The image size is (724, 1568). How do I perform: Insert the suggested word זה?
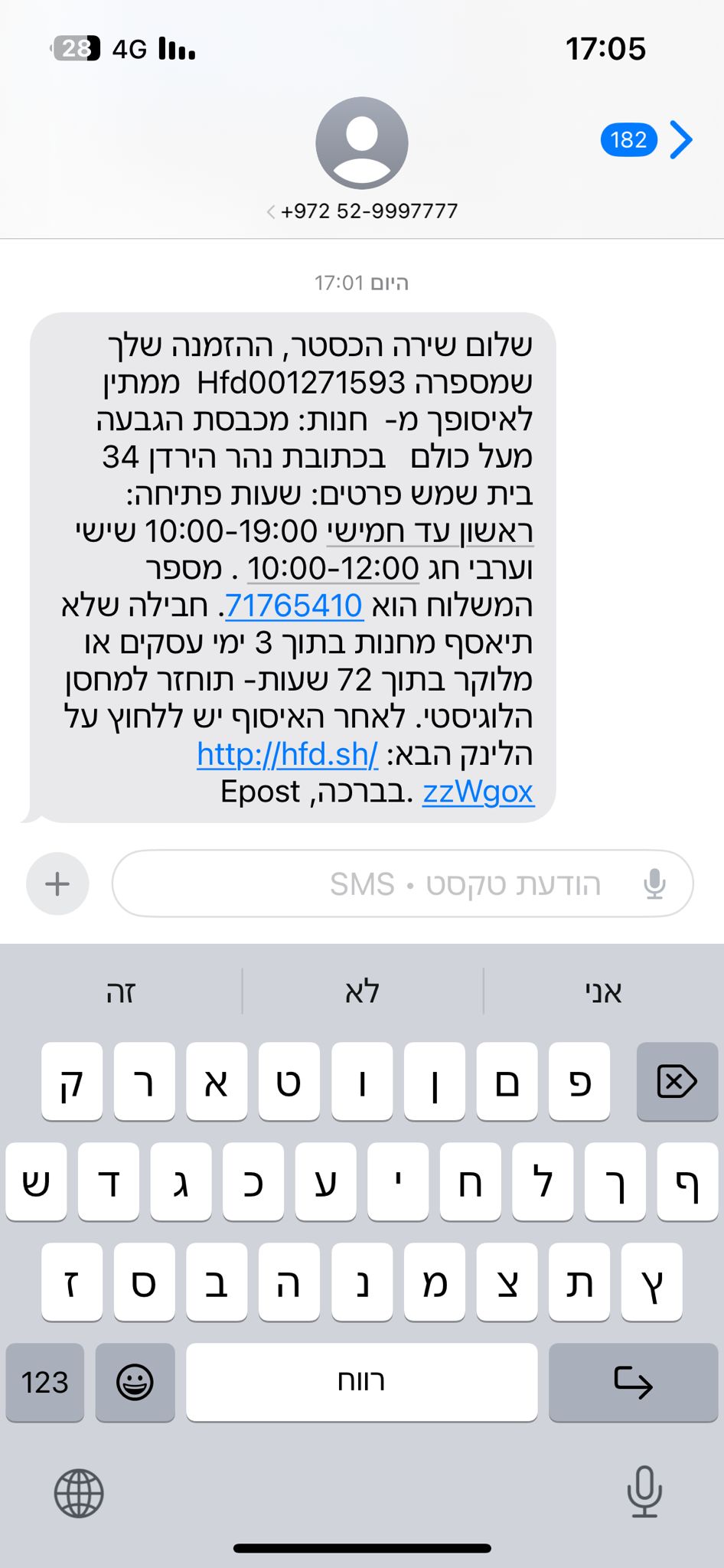pyautogui.click(x=121, y=992)
